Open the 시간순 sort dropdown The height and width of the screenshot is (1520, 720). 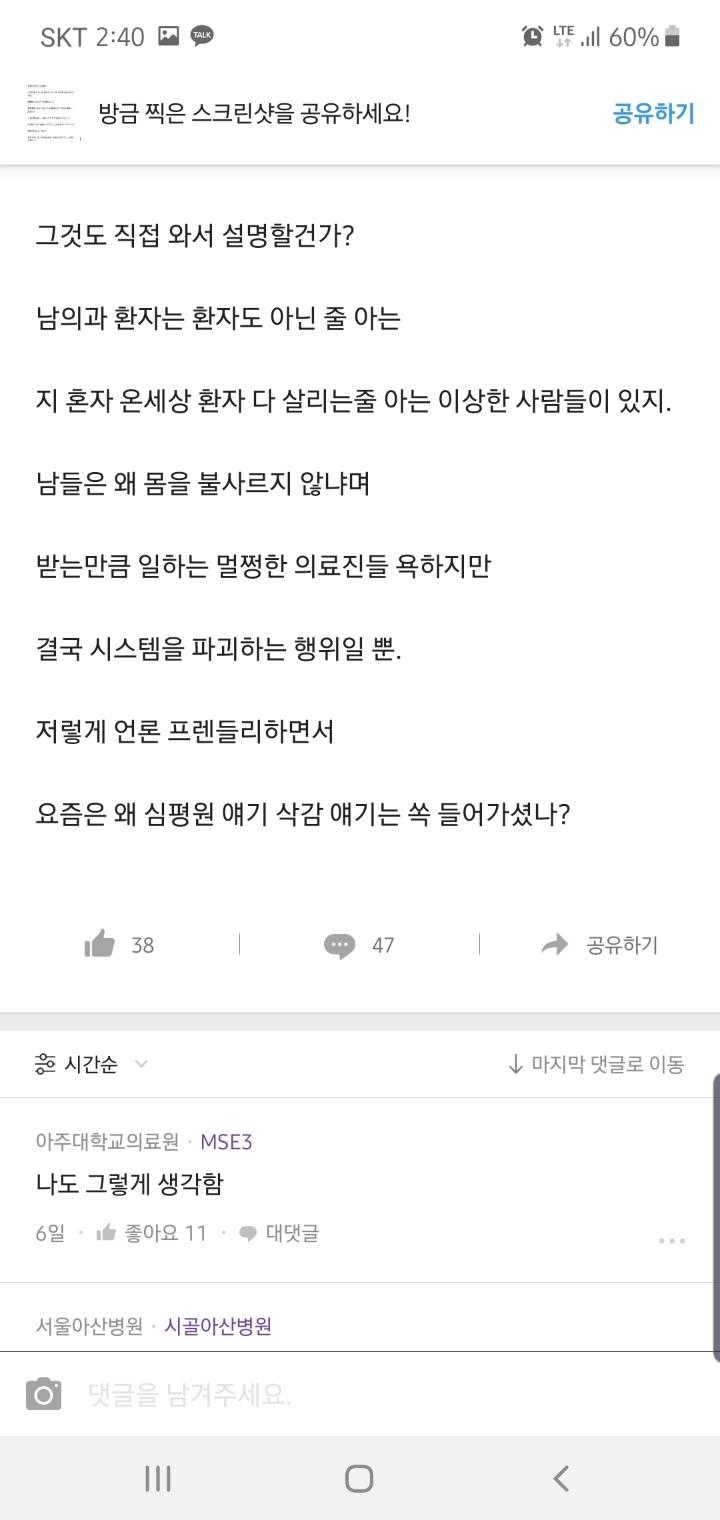pos(91,1064)
